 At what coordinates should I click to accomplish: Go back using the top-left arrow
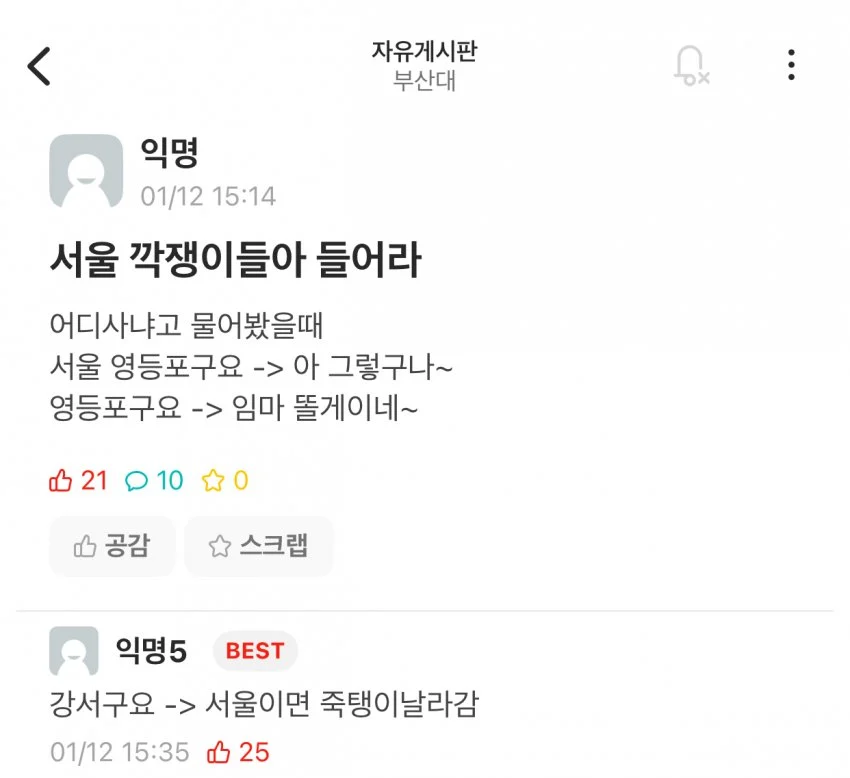coord(39,66)
